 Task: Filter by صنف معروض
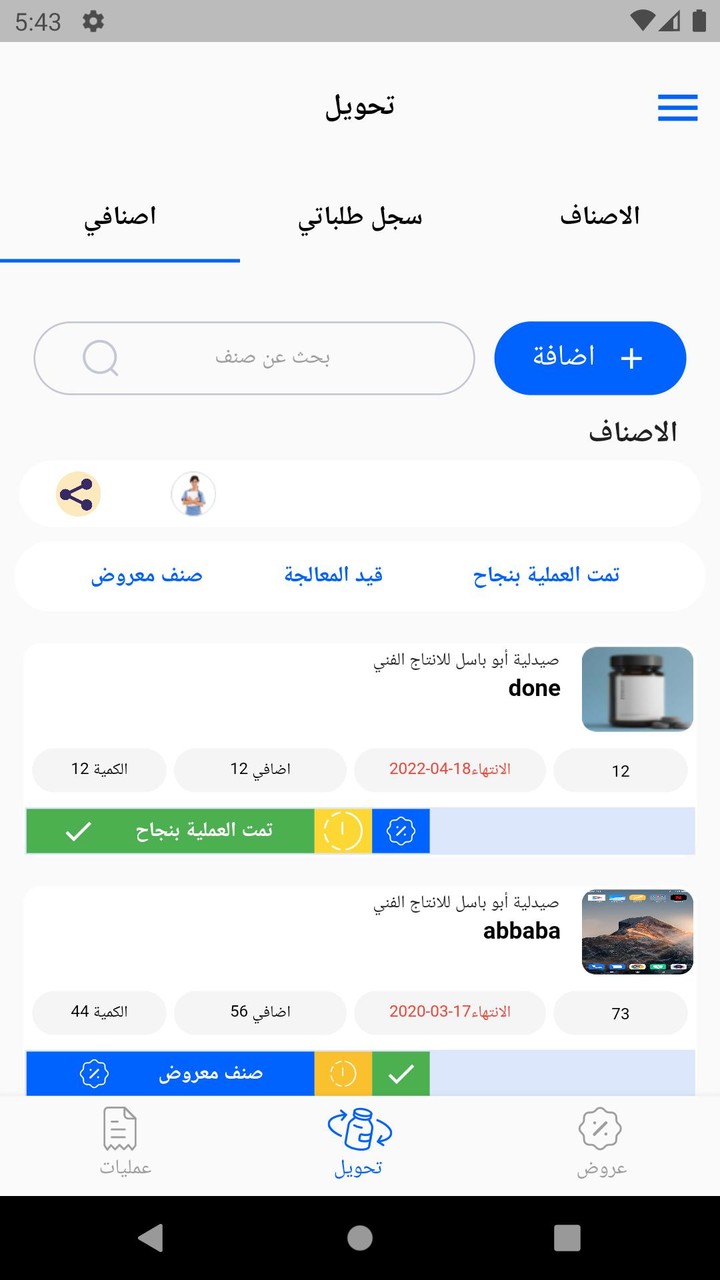tap(147, 575)
